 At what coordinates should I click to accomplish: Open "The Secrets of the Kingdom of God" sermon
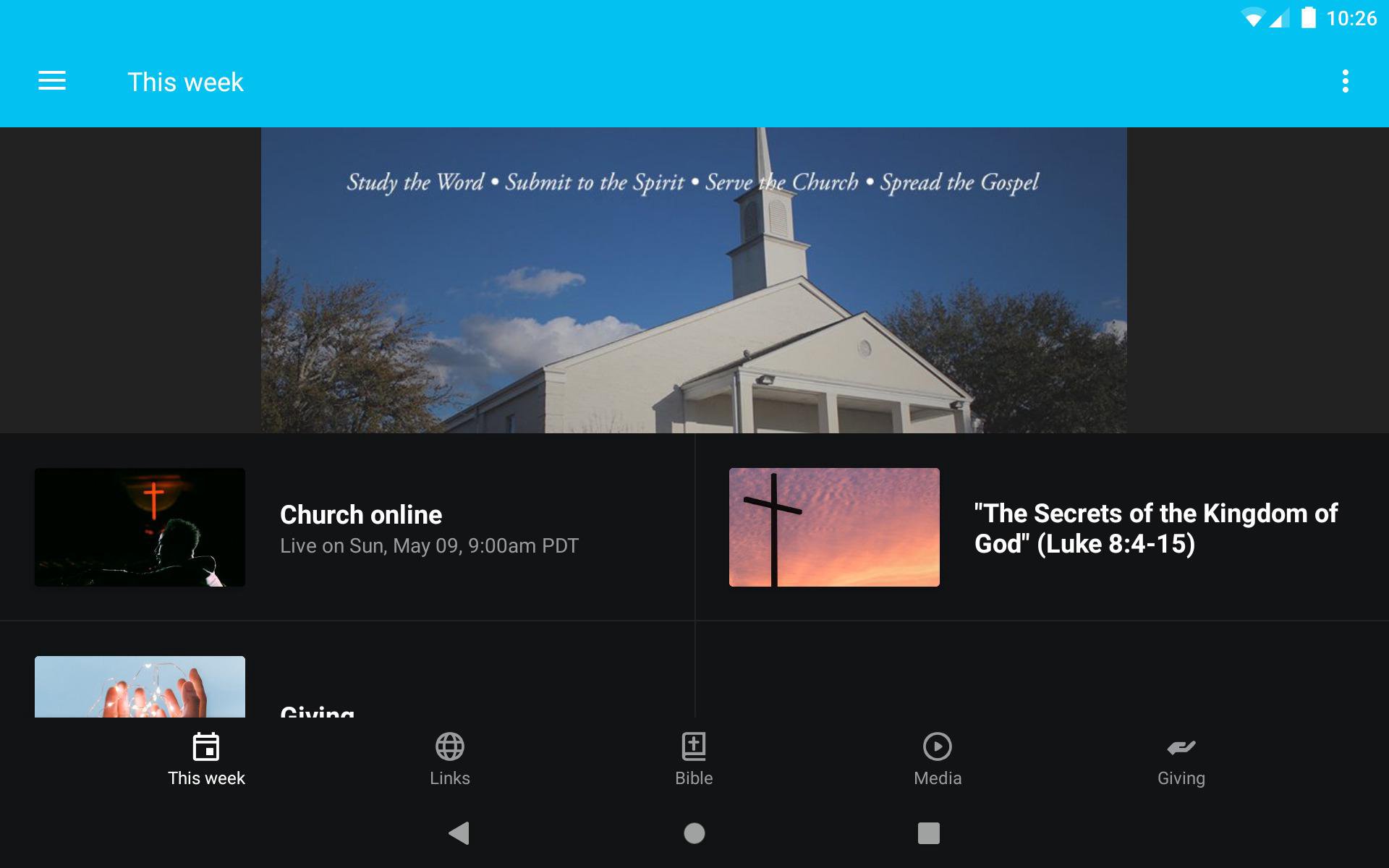(1042, 527)
